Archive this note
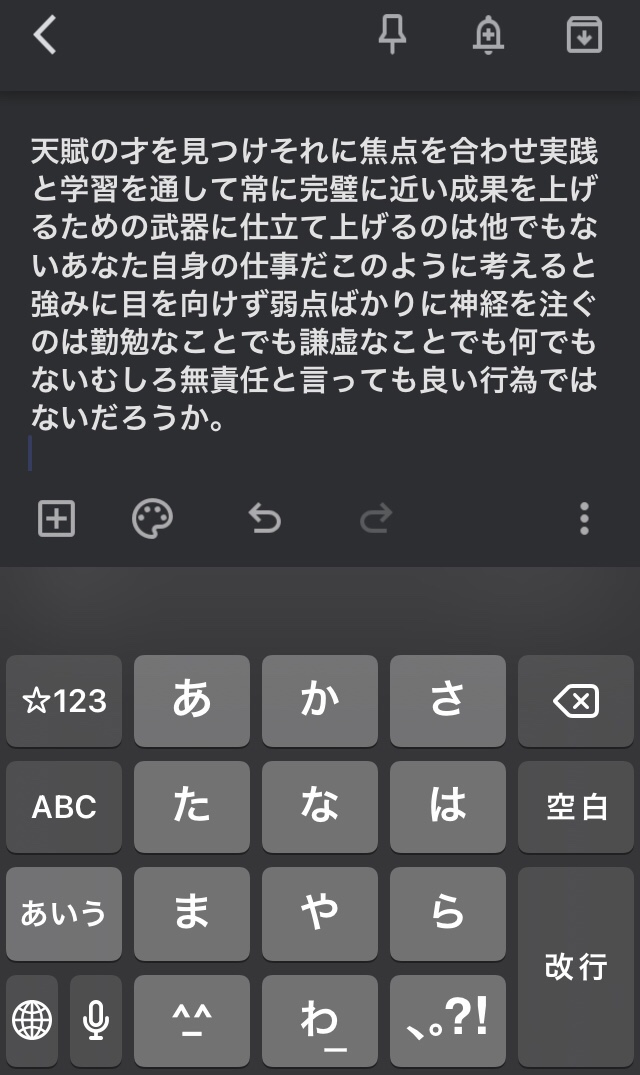Image resolution: width=640 pixels, height=1075 pixels. [x=584, y=35]
